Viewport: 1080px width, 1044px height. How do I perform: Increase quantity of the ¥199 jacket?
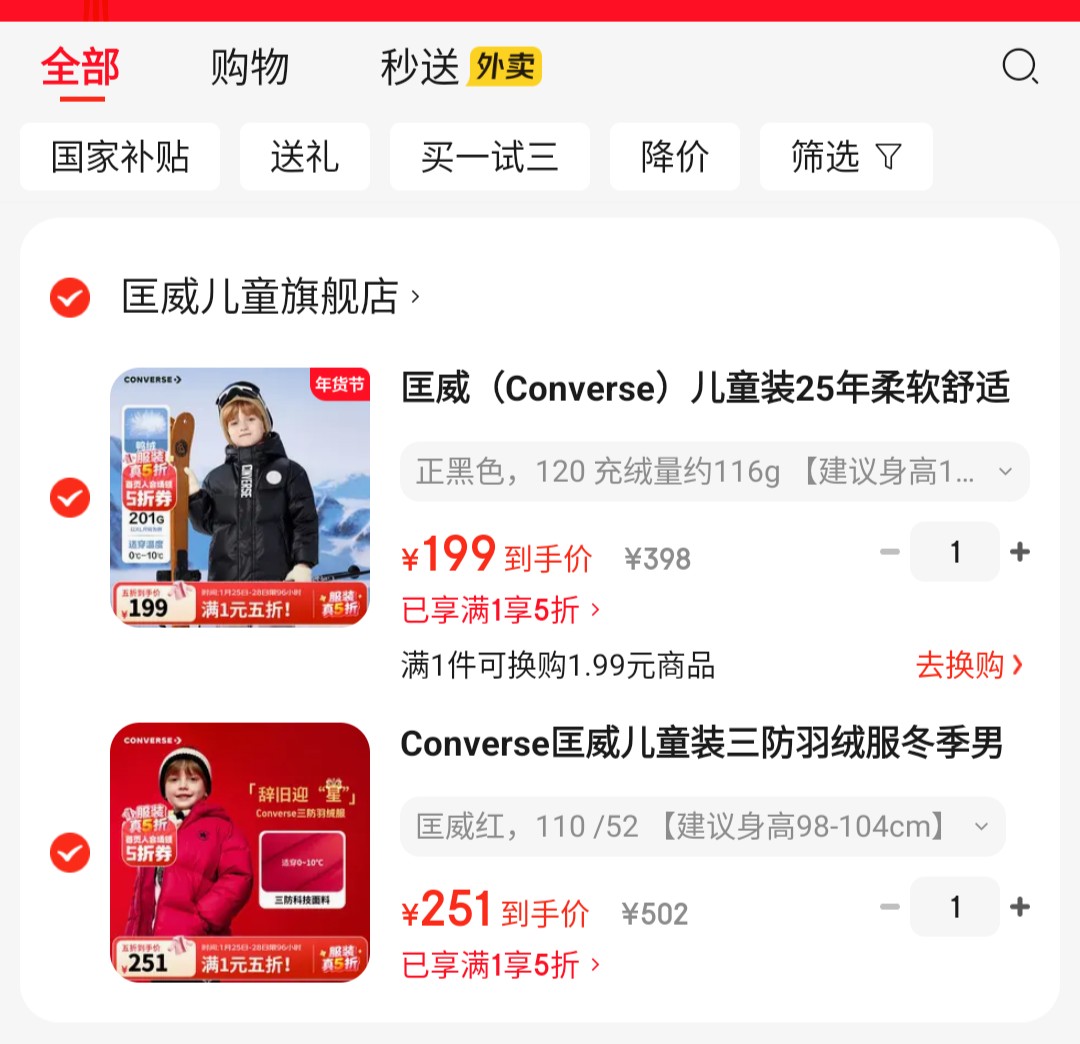tap(1019, 552)
